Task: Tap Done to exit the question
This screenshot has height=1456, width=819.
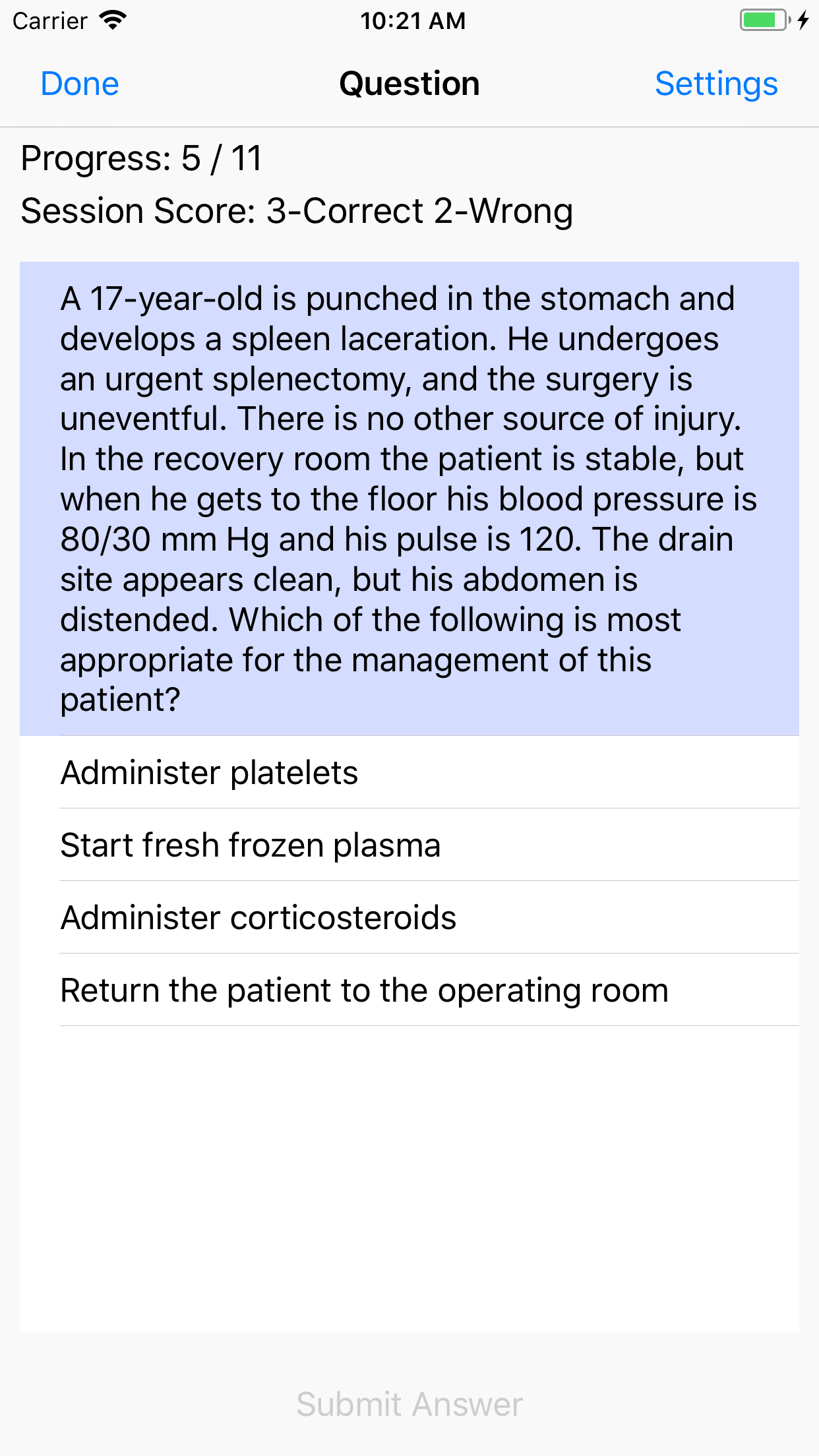Action: pyautogui.click(x=80, y=84)
